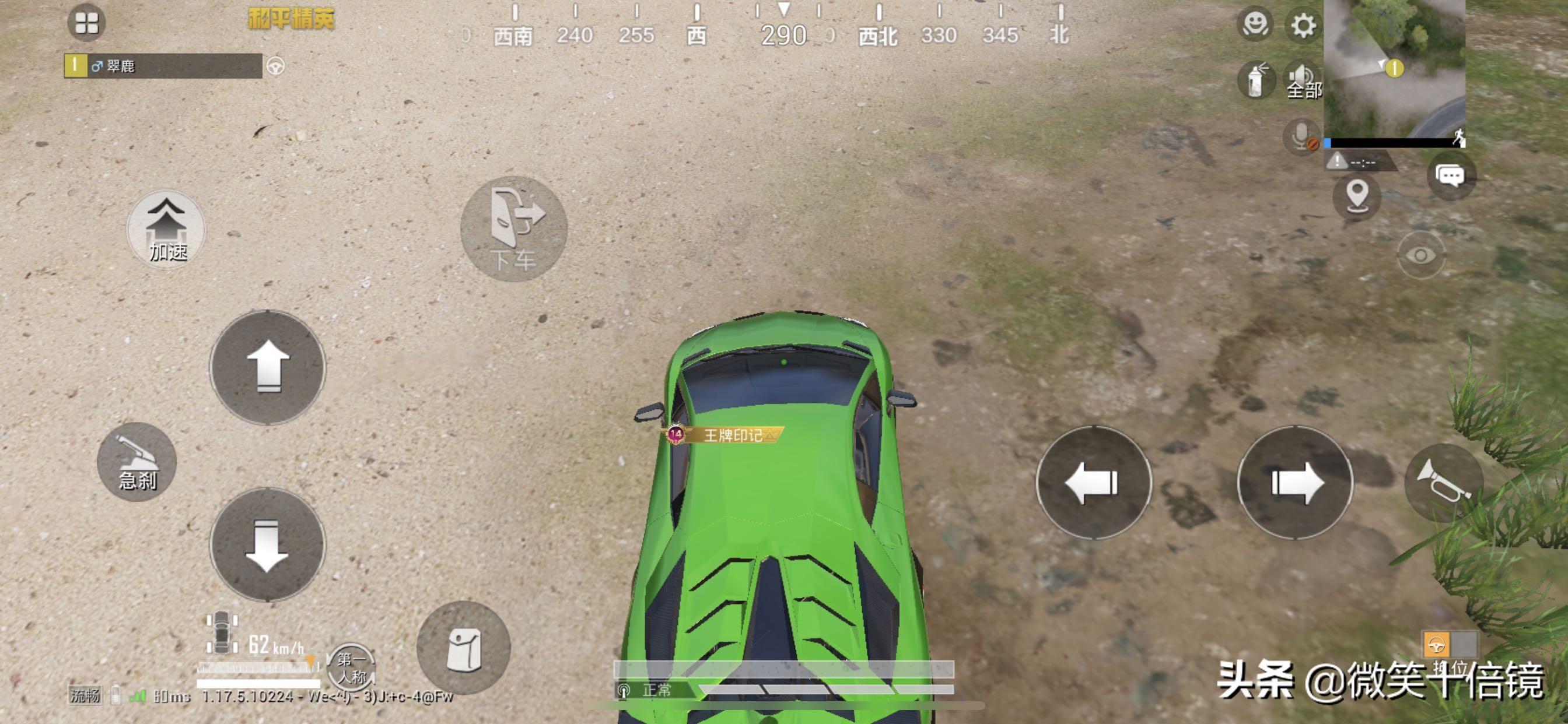The width and height of the screenshot is (1568, 724).
Task: Steer left with the left arrow
Action: [1093, 483]
